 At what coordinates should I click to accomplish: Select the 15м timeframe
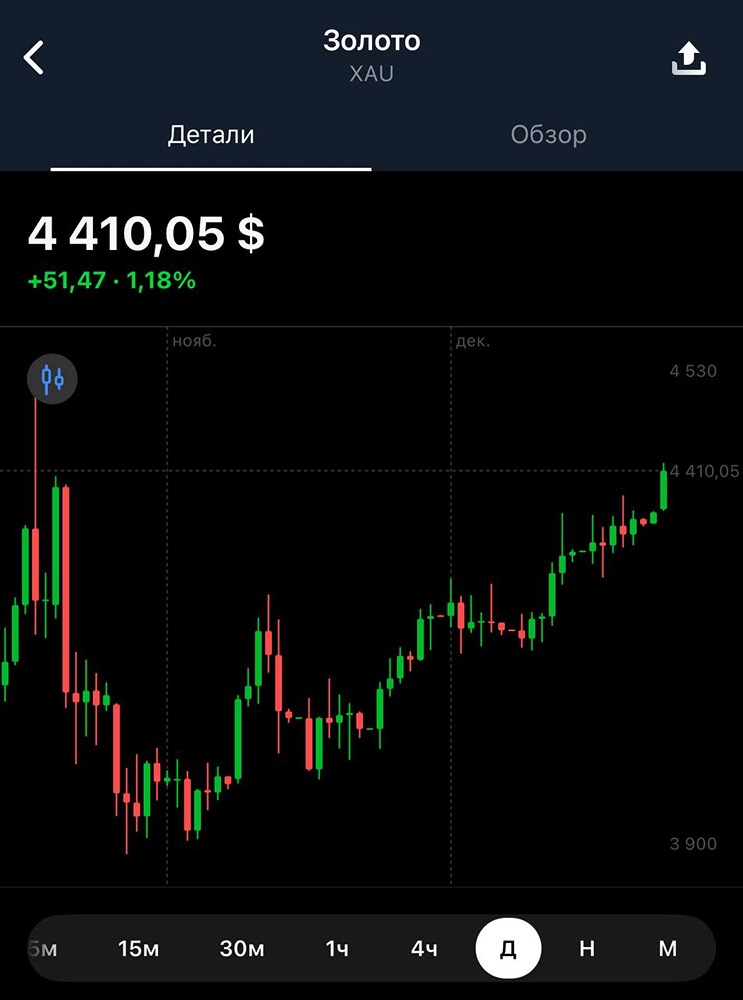[138, 949]
